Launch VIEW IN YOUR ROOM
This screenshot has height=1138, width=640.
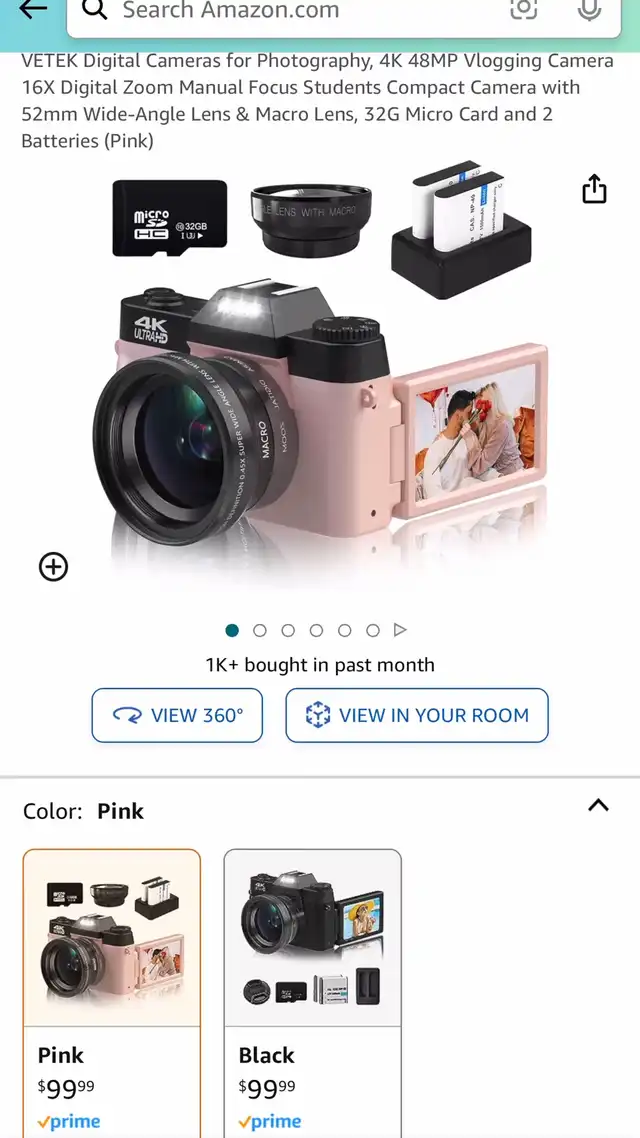[x=417, y=715]
